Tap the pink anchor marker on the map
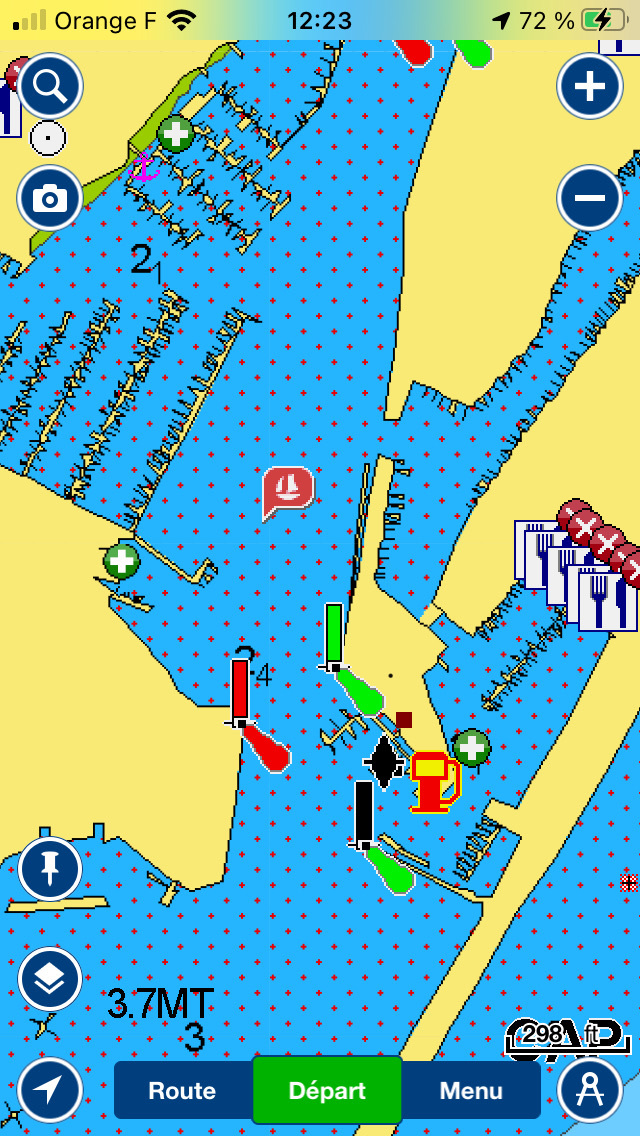This screenshot has height=1136, width=640. point(144,166)
